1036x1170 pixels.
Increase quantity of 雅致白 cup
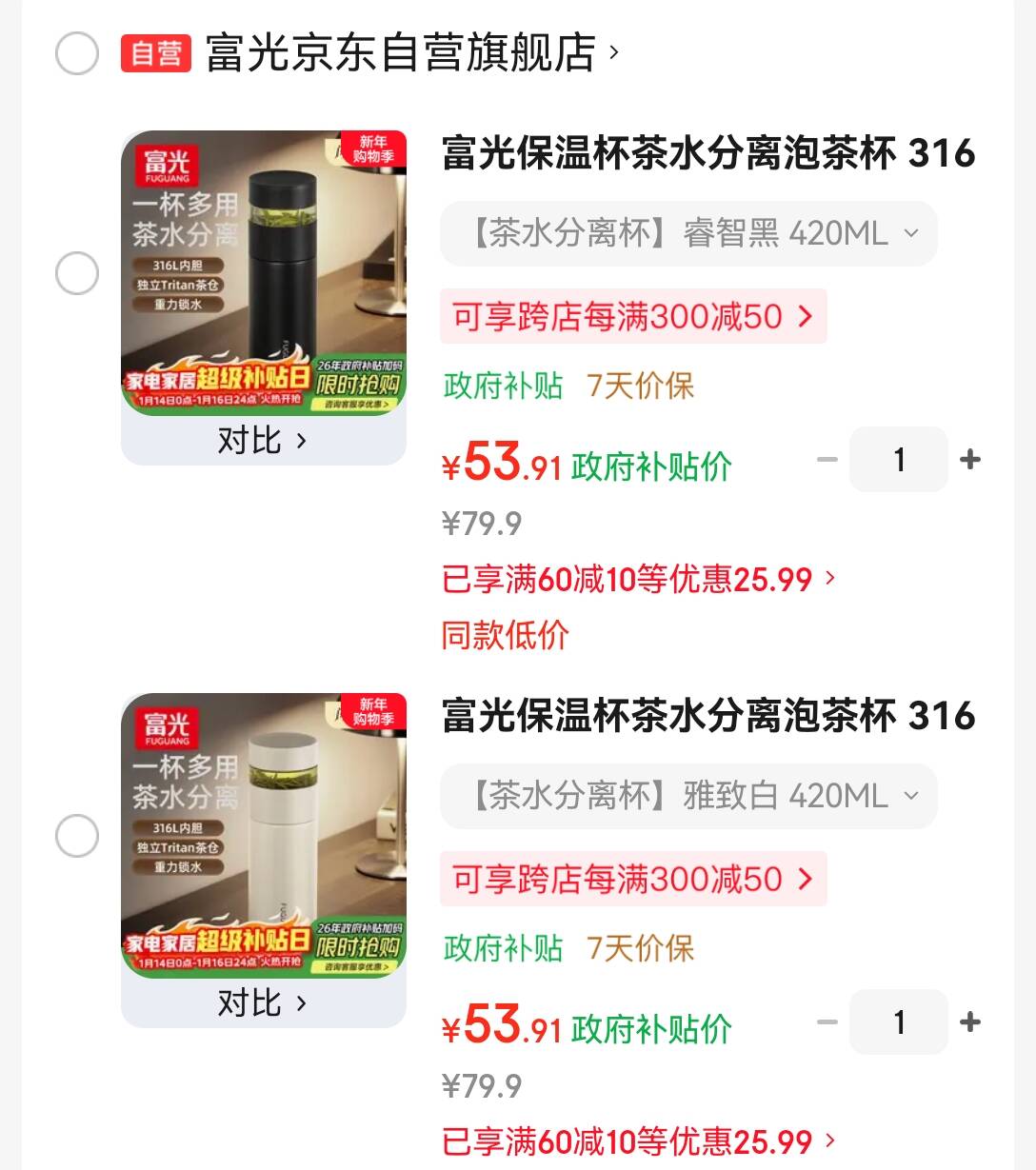tap(970, 1022)
